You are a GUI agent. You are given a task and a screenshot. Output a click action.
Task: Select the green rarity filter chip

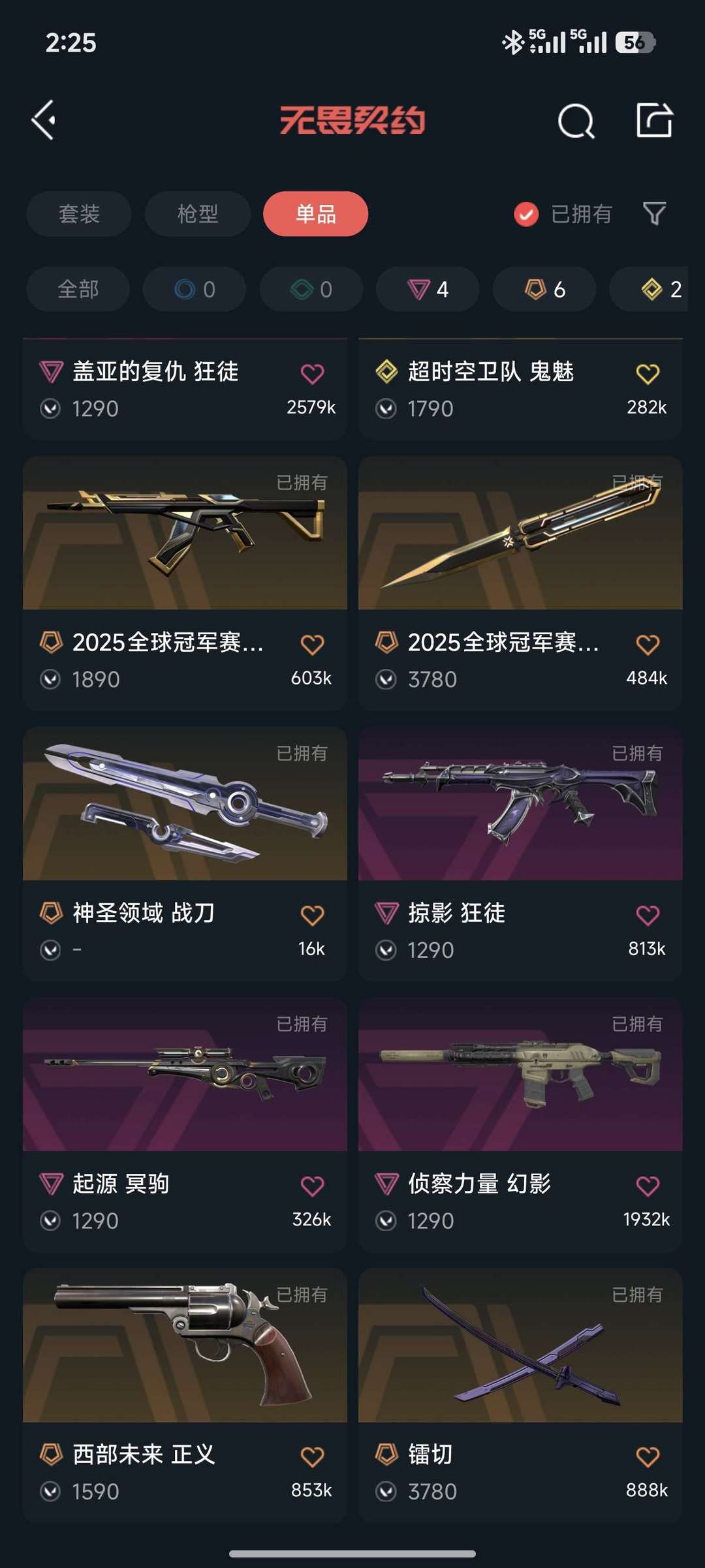(310, 289)
